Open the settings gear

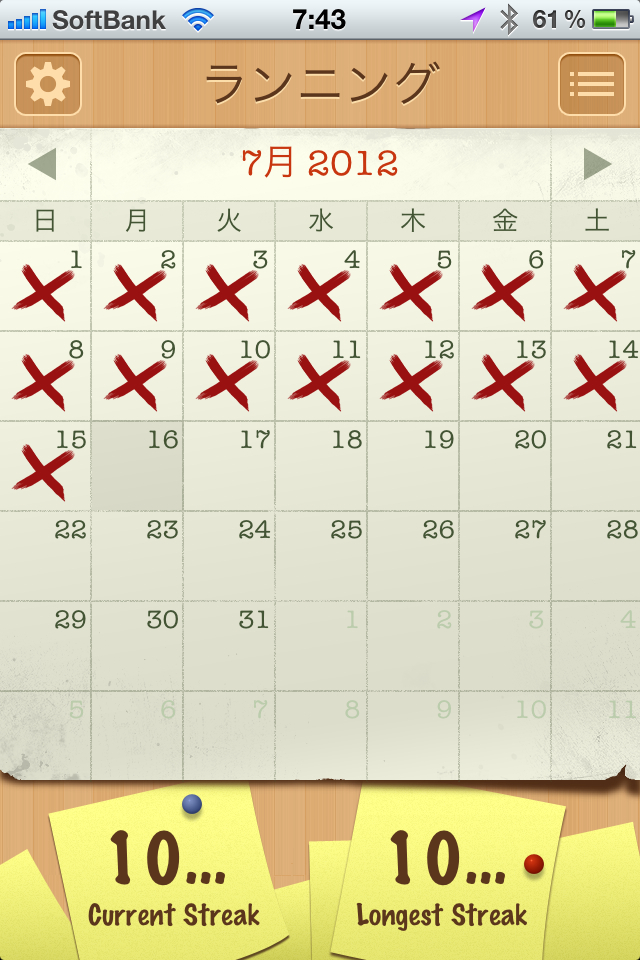point(47,84)
